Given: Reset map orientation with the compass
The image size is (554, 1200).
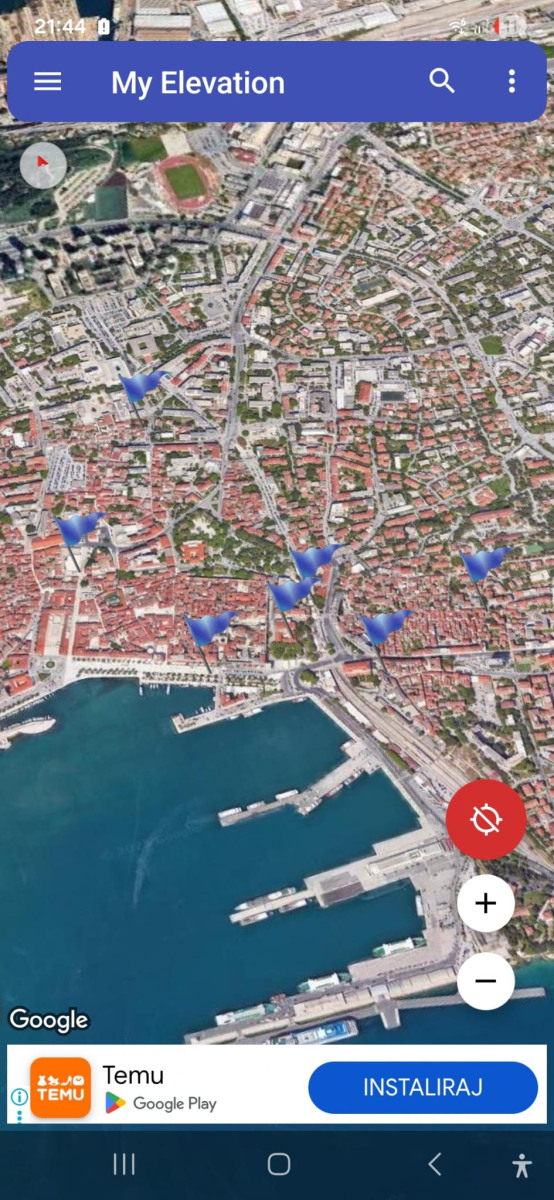Looking at the screenshot, I should [43, 166].
